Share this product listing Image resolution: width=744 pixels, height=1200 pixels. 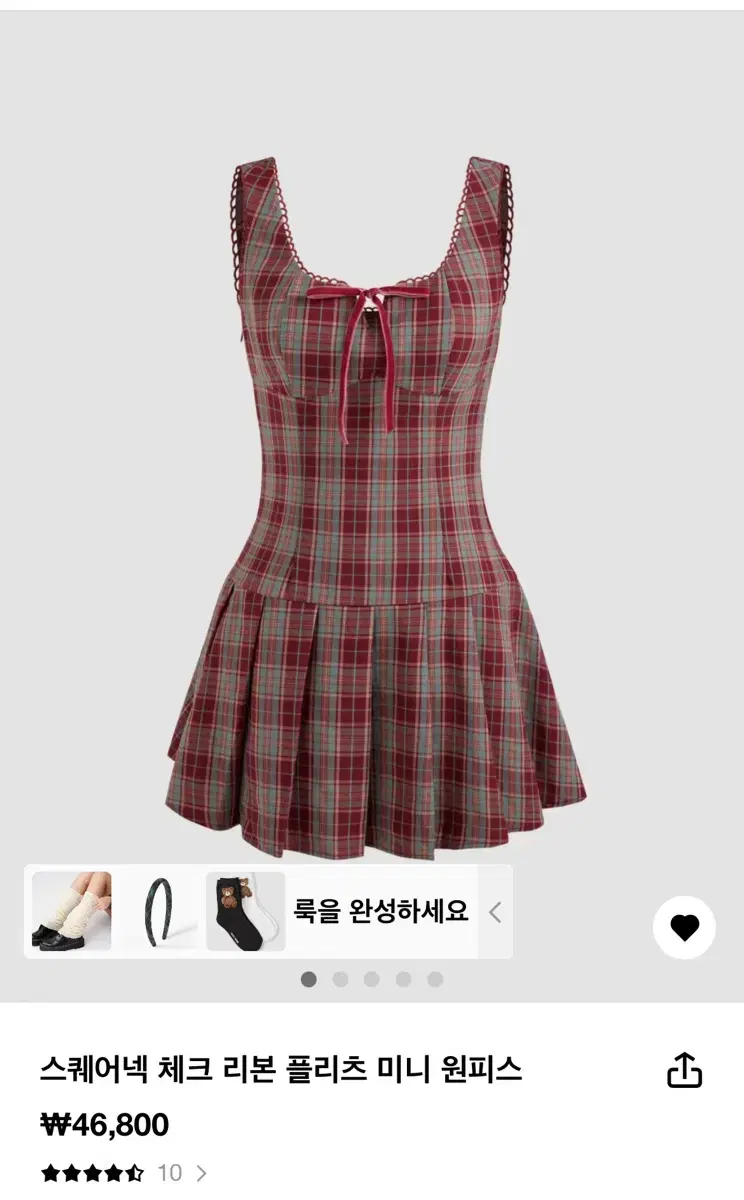coord(684,1070)
